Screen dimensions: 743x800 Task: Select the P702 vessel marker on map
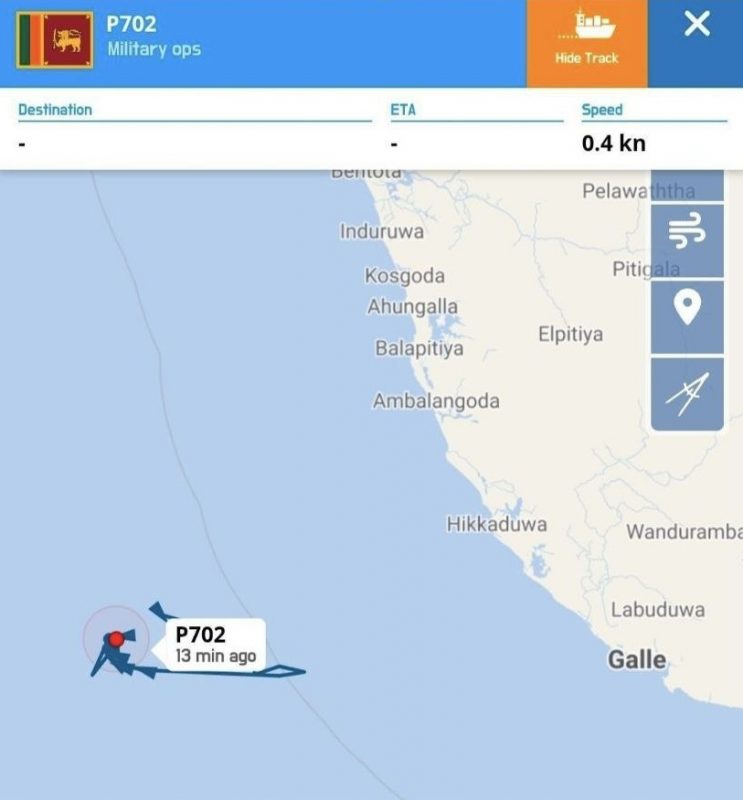116,638
